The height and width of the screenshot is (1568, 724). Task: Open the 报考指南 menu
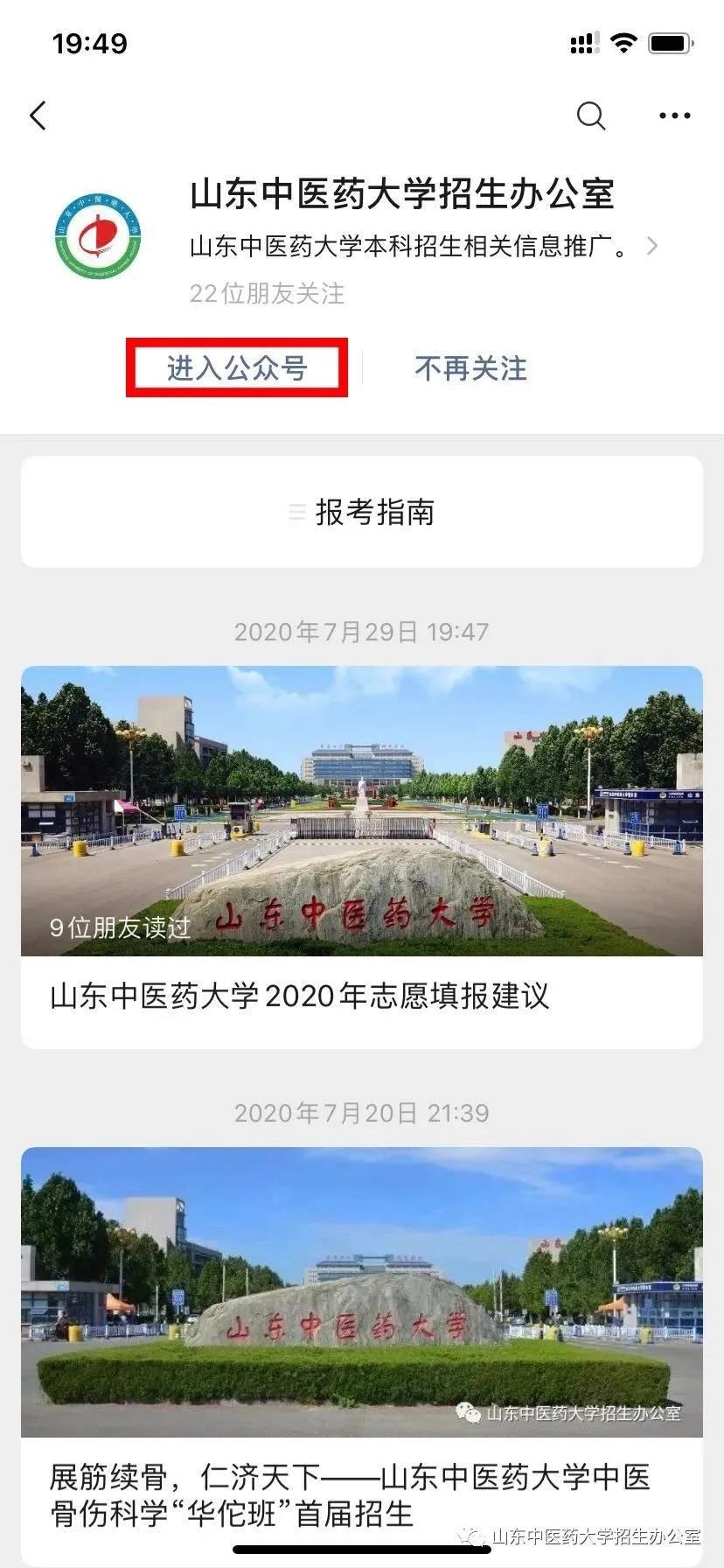pyautogui.click(x=362, y=512)
